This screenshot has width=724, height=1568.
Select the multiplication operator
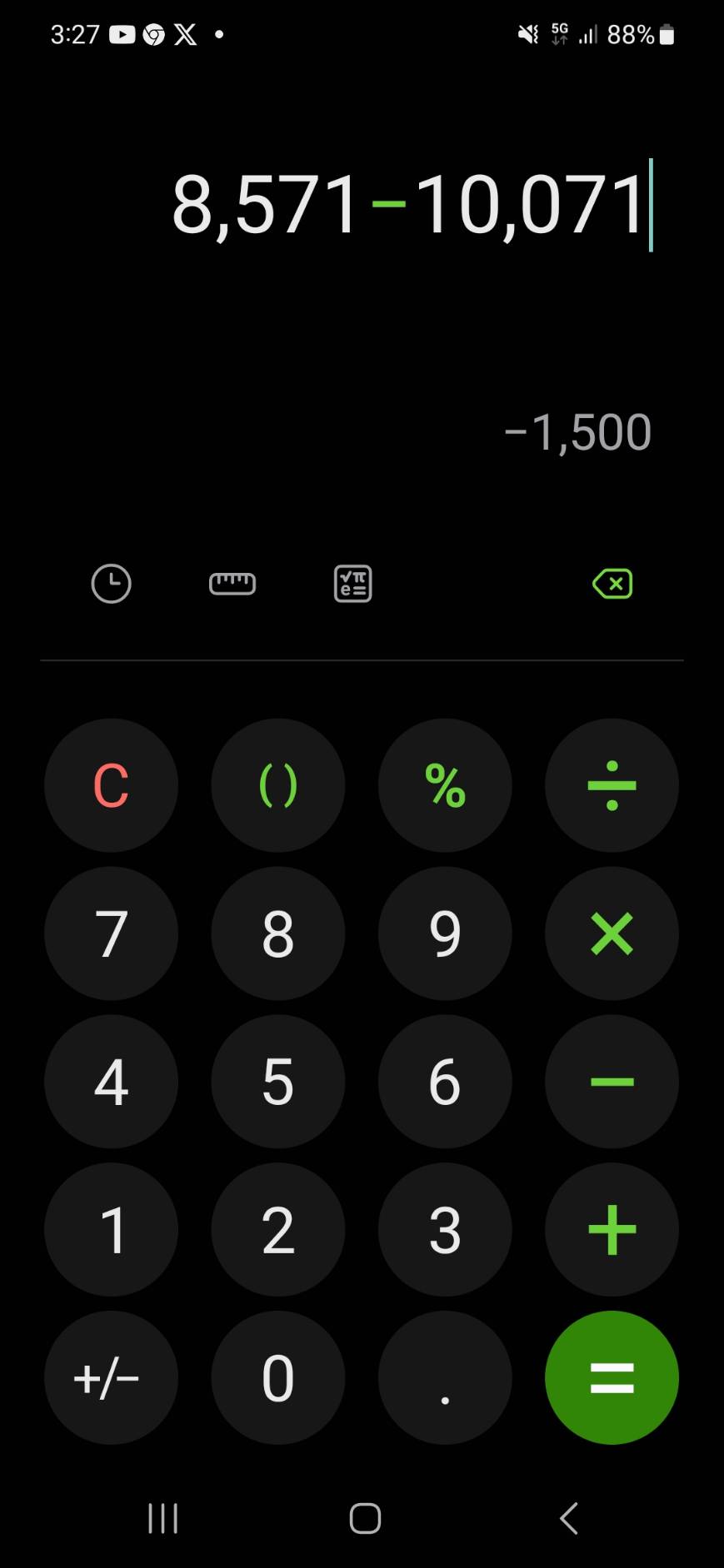click(612, 933)
